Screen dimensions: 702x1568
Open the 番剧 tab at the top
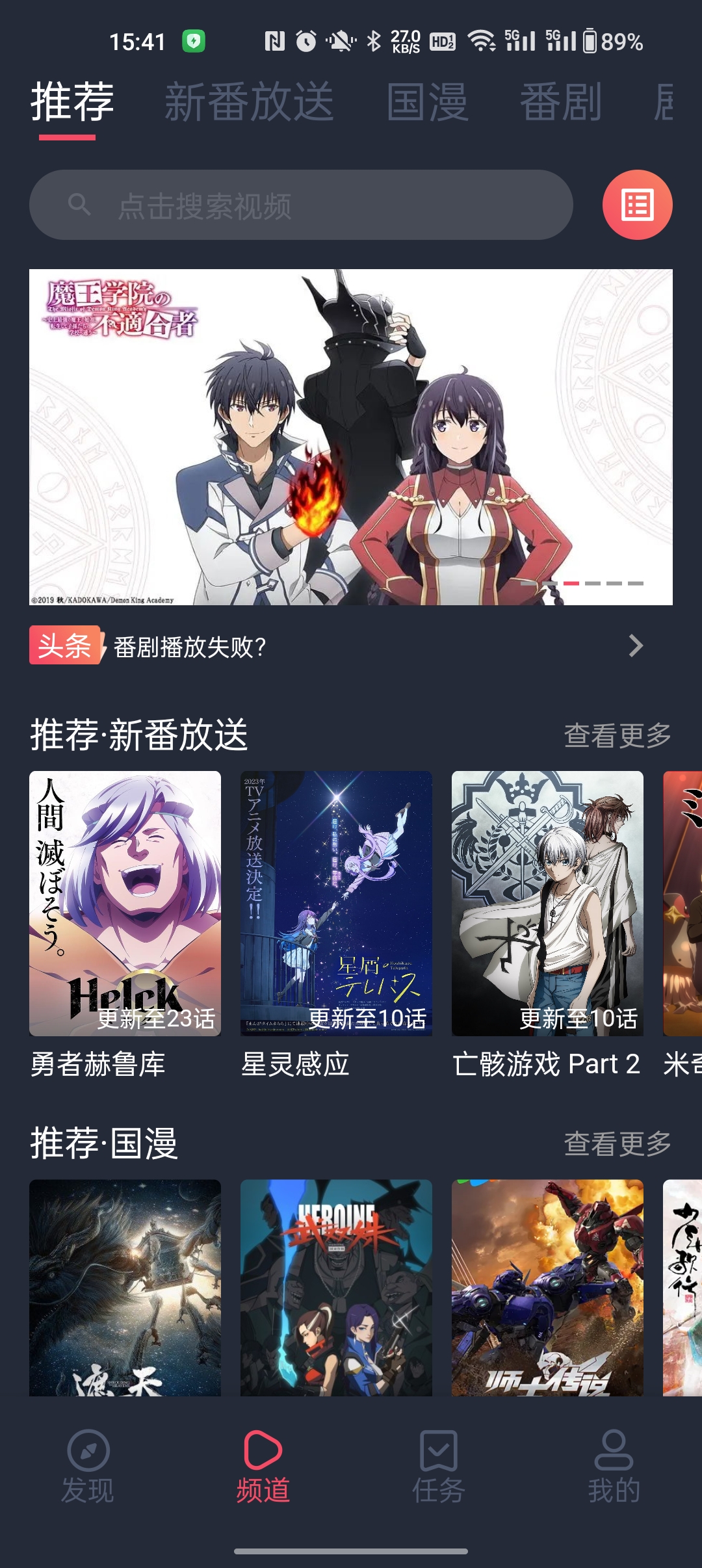(563, 101)
